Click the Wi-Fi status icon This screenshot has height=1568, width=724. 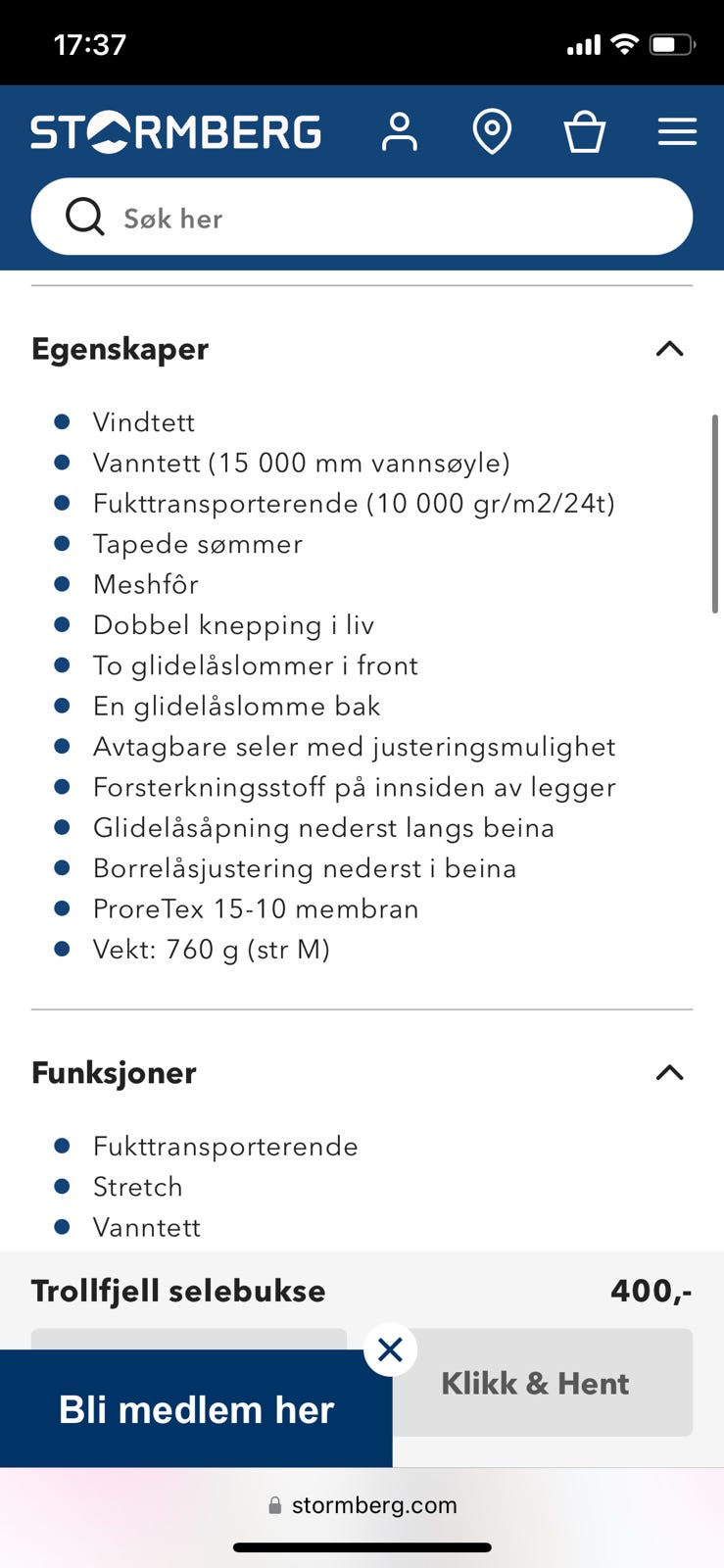[x=625, y=42]
